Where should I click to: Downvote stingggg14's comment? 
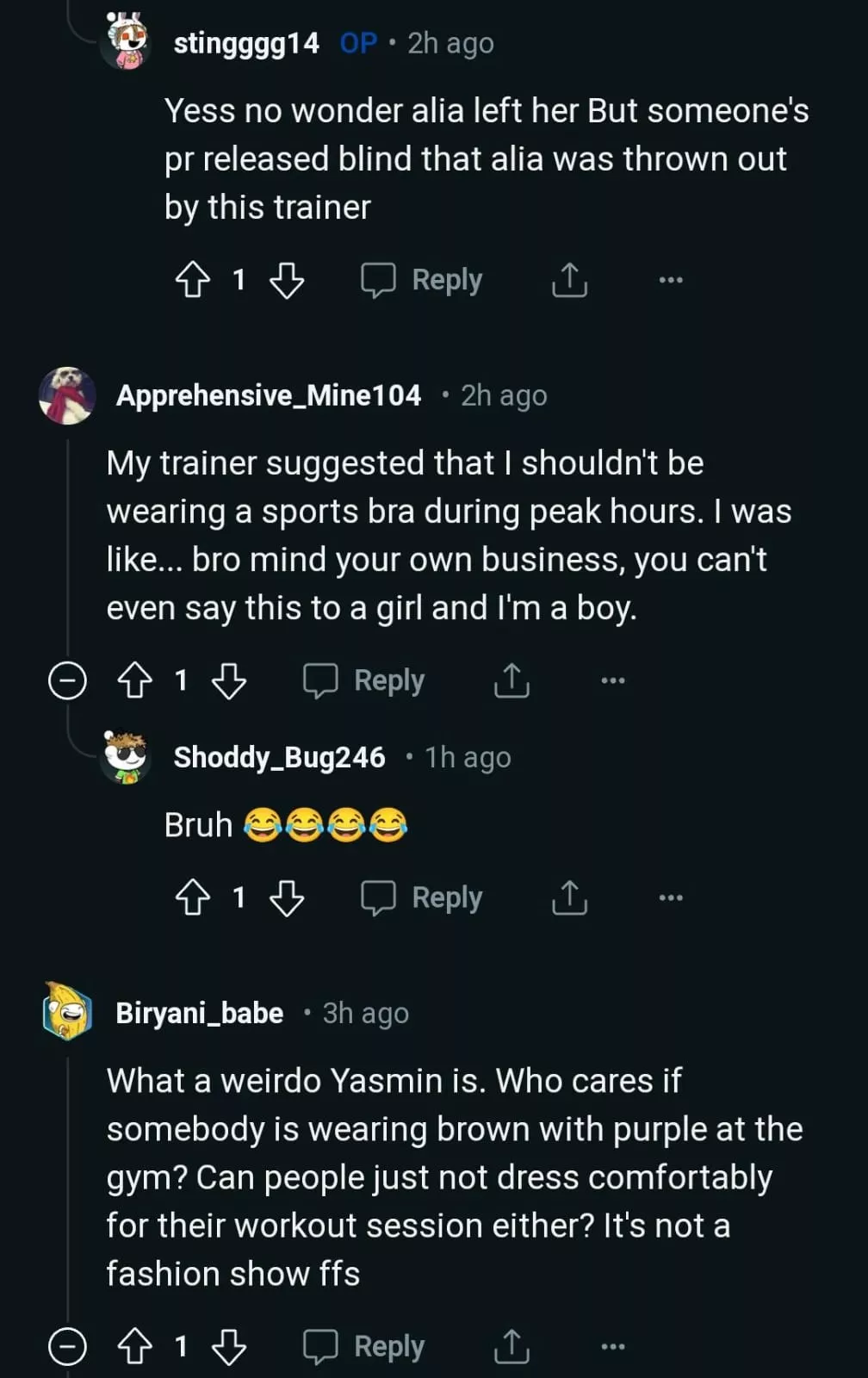coord(287,280)
